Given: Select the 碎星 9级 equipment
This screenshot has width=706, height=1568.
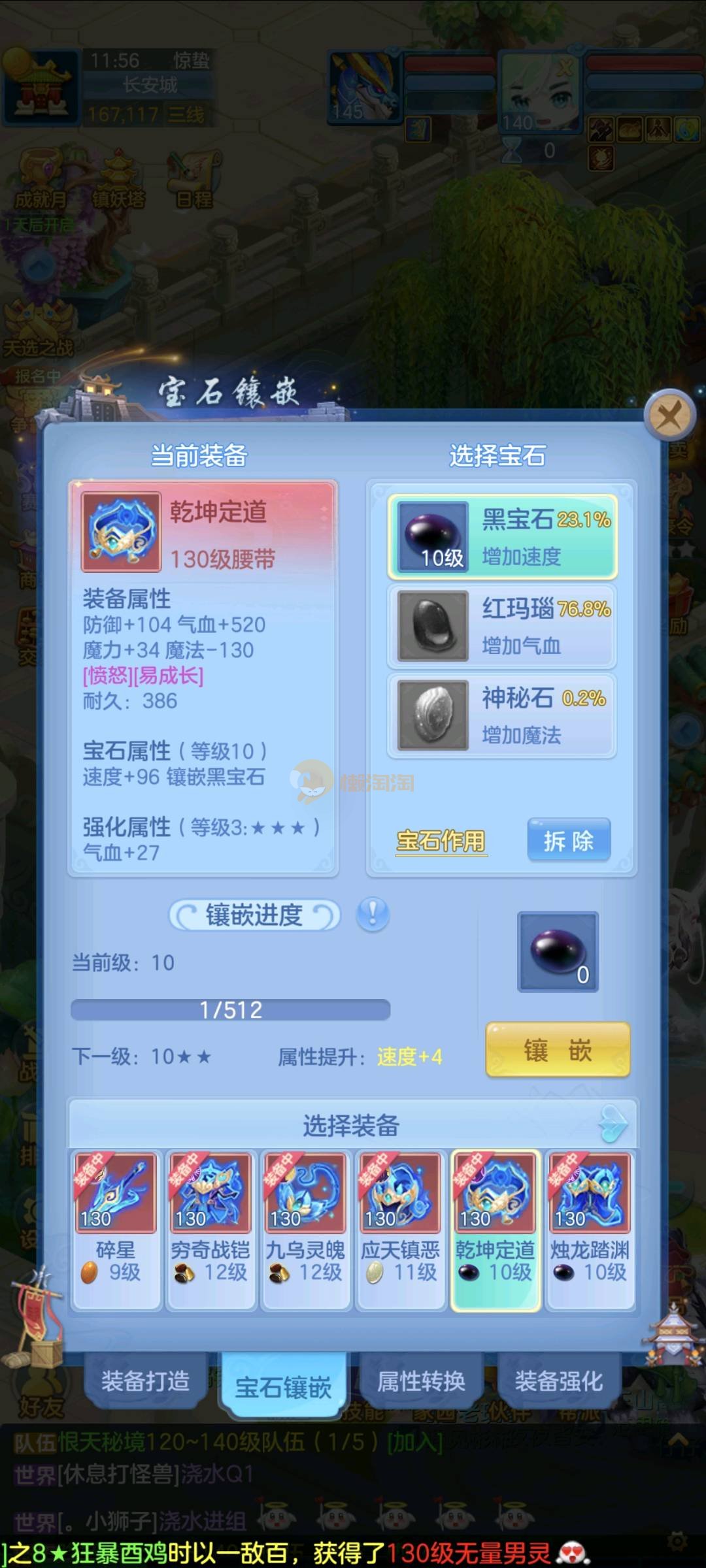Looking at the screenshot, I should click(x=116, y=1230).
